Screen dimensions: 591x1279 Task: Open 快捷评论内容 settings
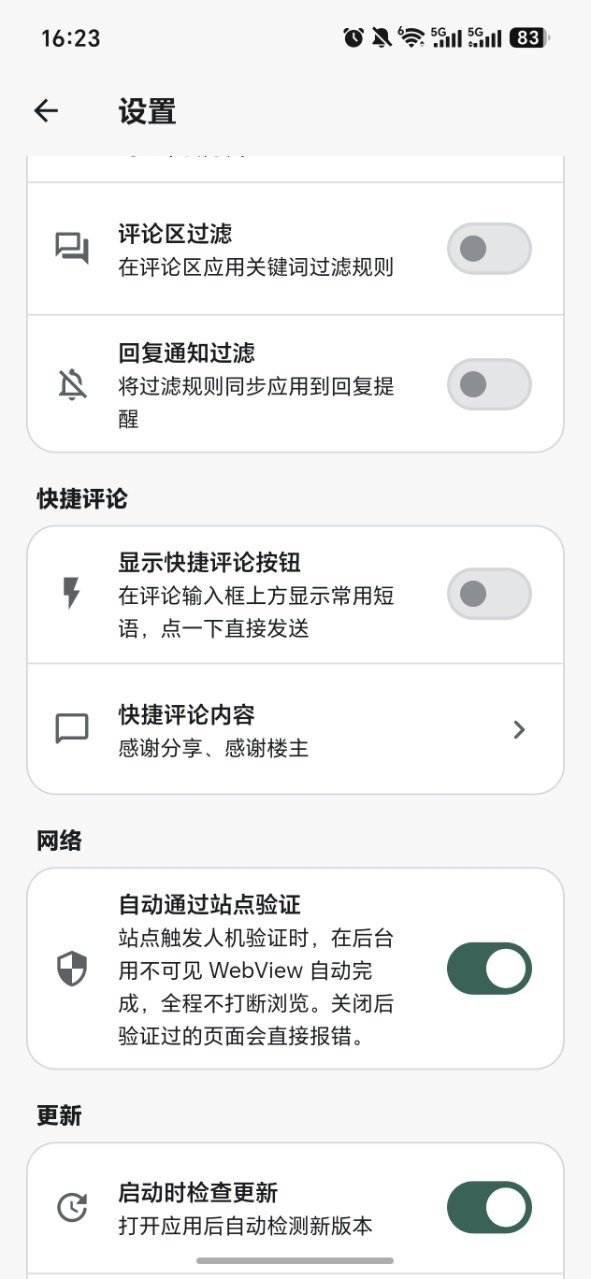pos(295,730)
